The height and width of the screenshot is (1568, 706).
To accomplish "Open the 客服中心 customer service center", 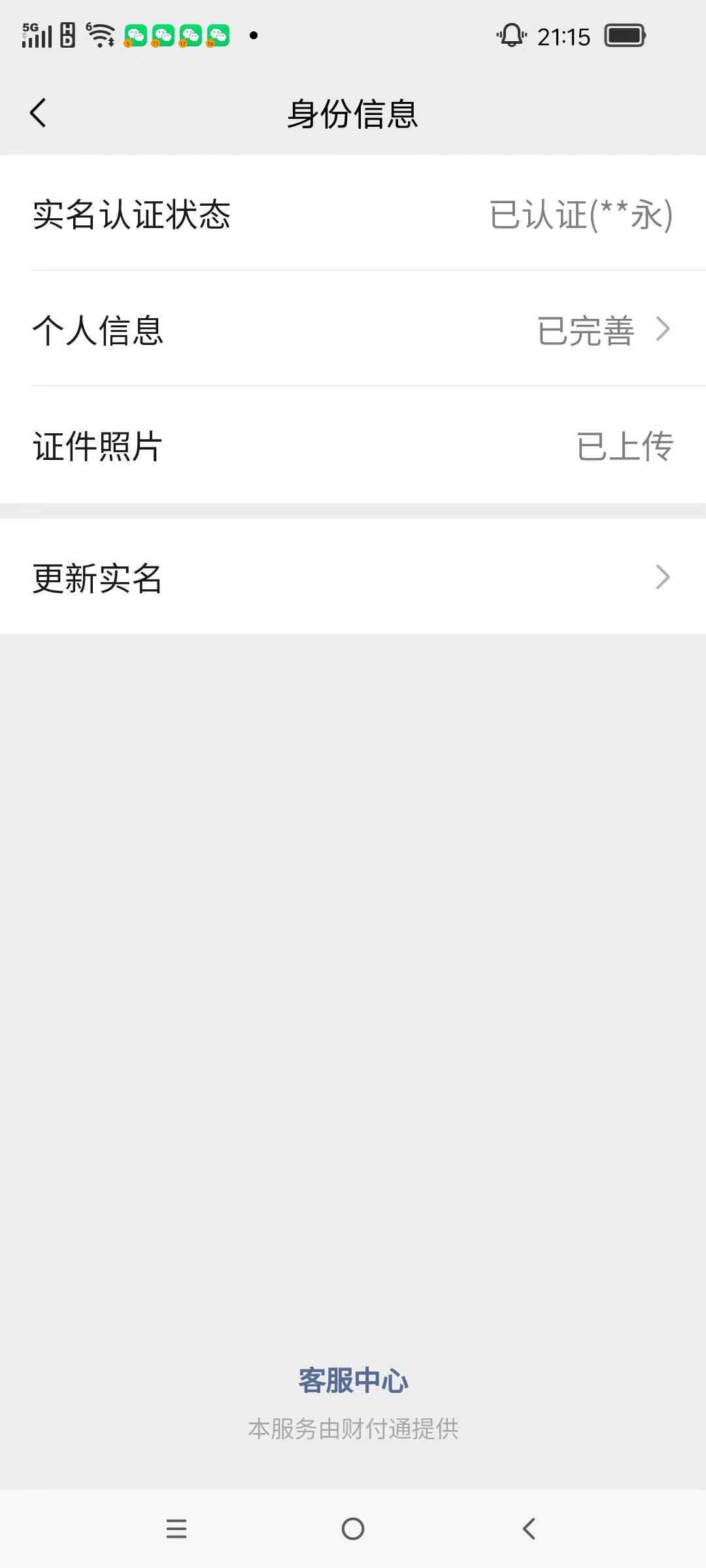I will pyautogui.click(x=353, y=1380).
